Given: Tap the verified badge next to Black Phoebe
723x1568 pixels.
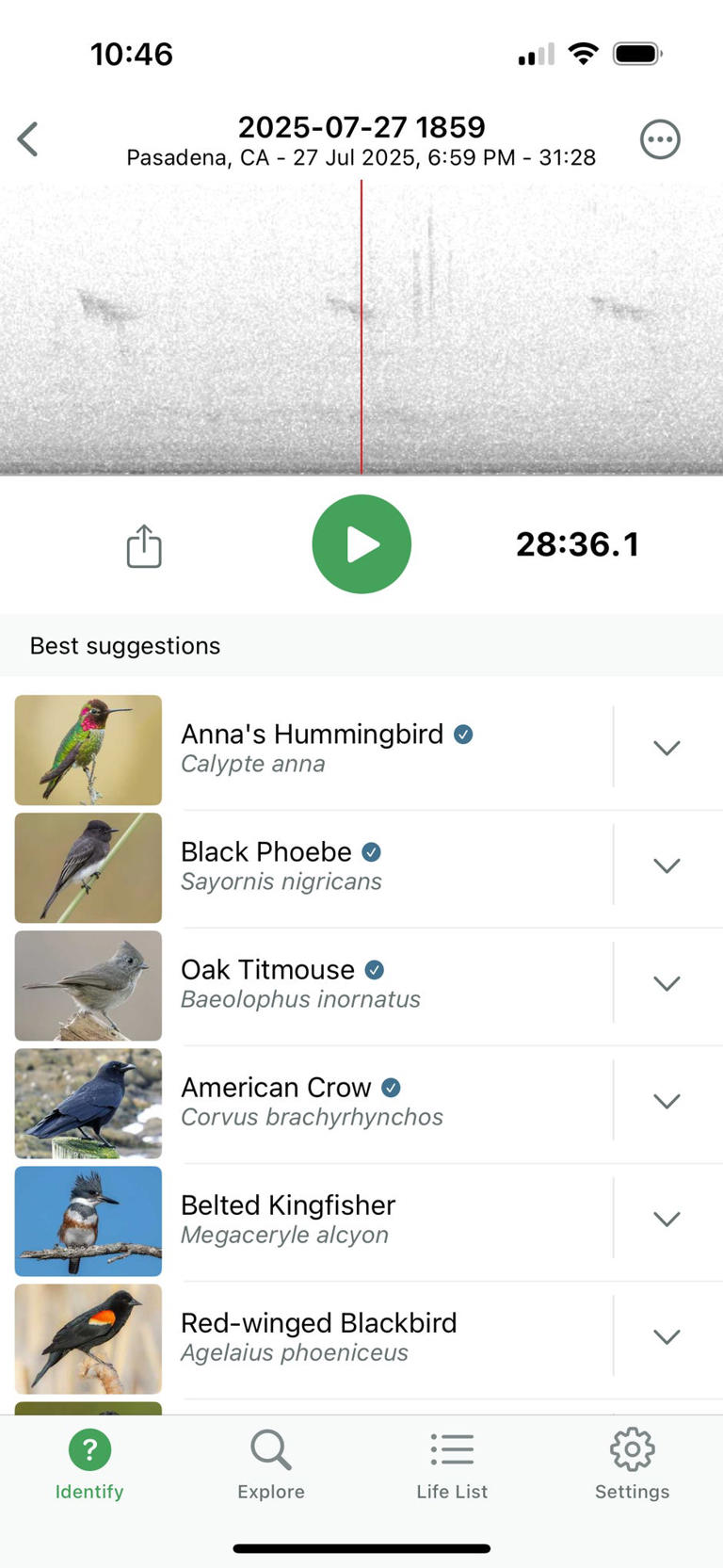Looking at the screenshot, I should tap(370, 851).
